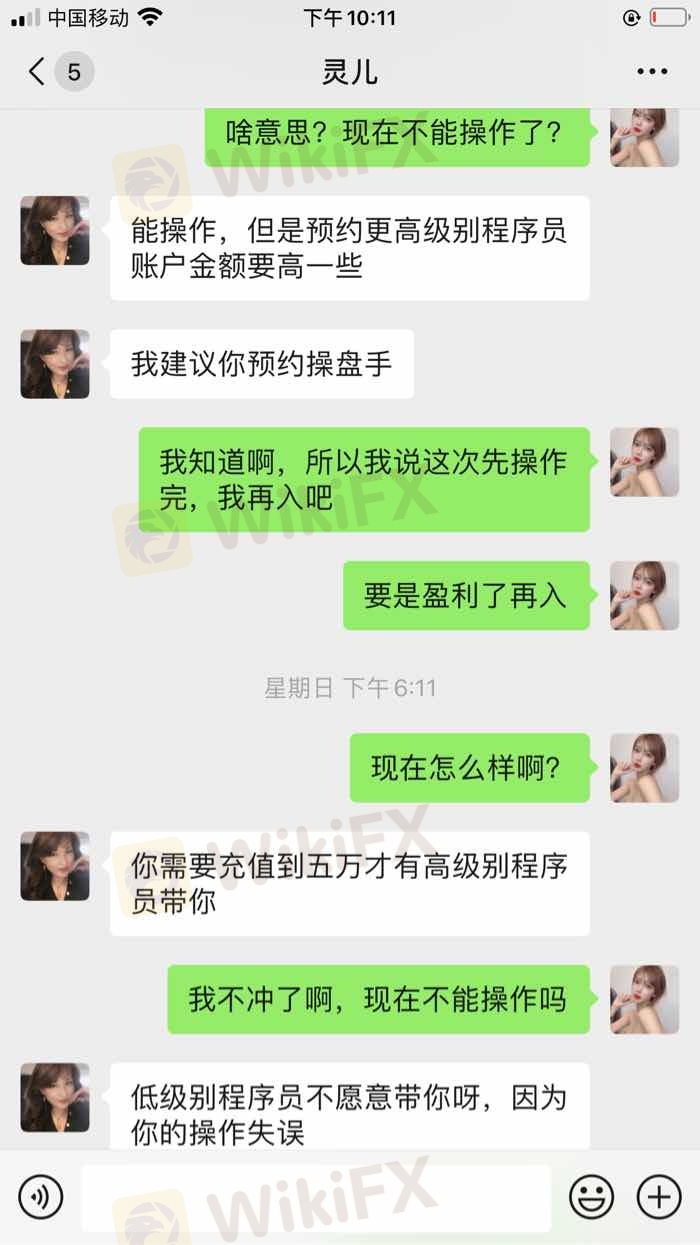700x1245 pixels.
Task: Open the emoji sticker panel
Action: [x=591, y=1196]
